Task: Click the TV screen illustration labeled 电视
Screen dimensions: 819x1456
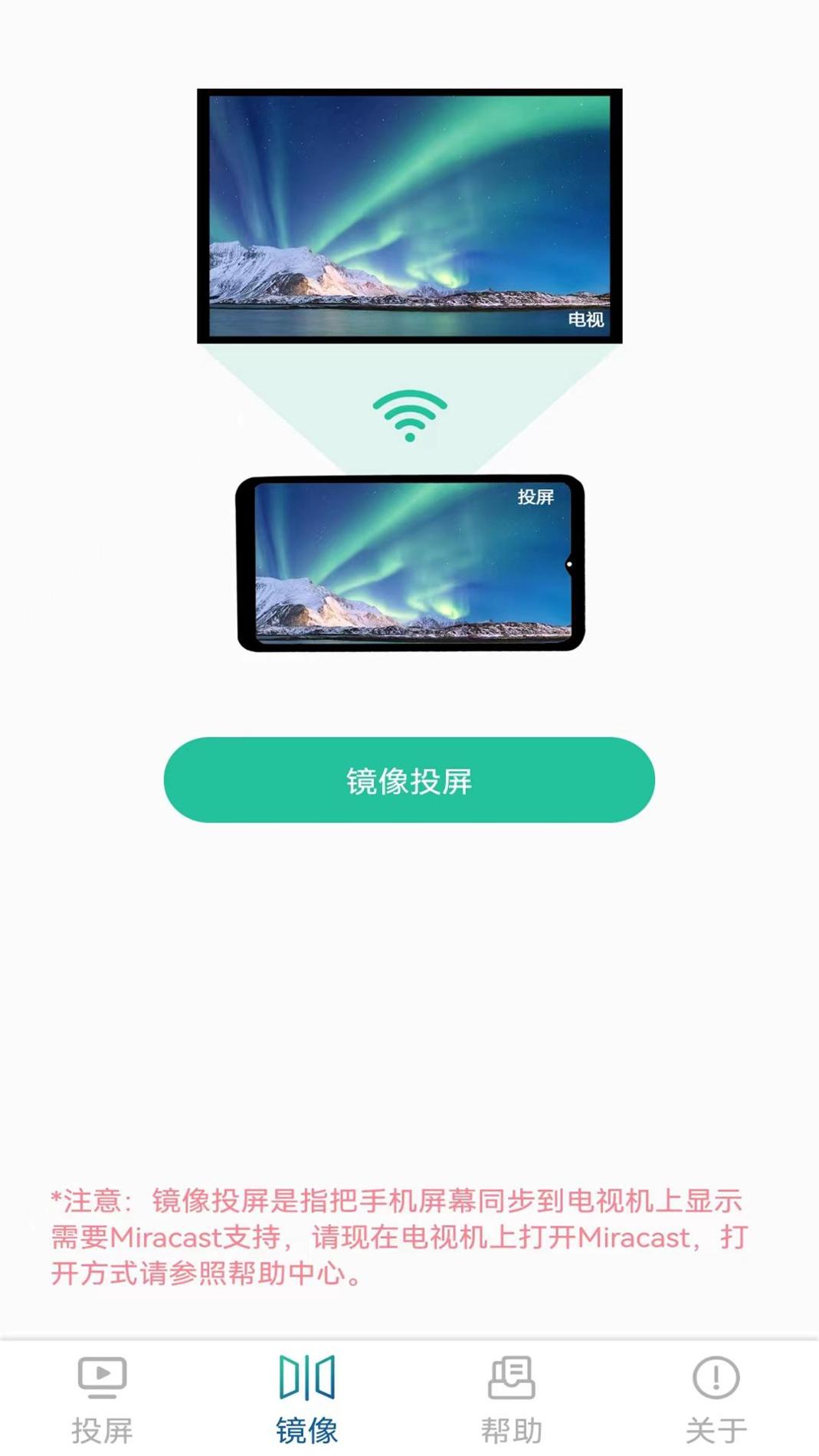Action: pos(409,215)
